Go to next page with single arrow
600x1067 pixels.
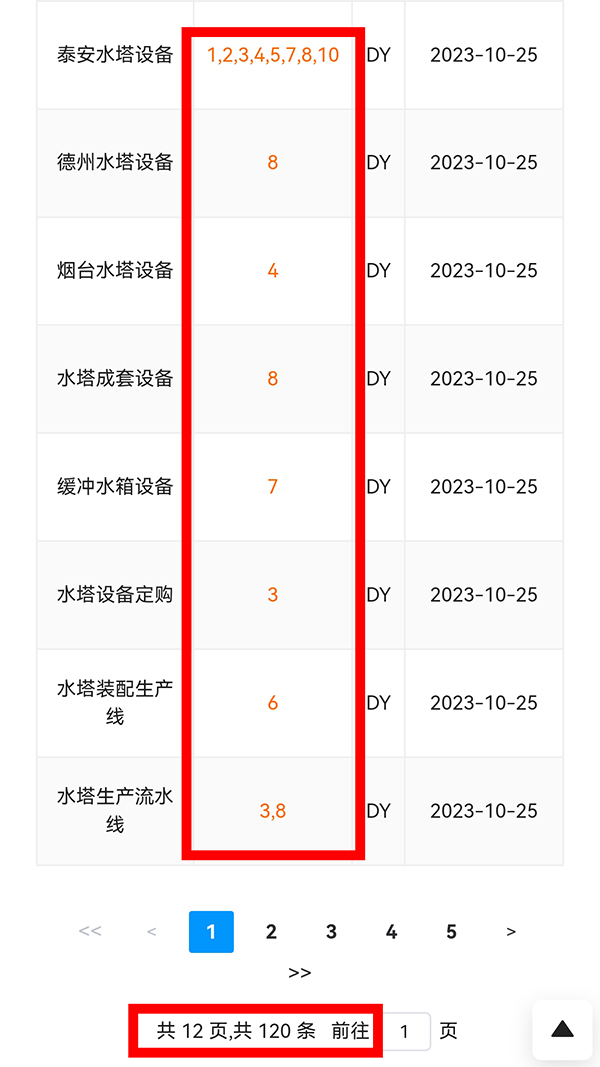511,932
